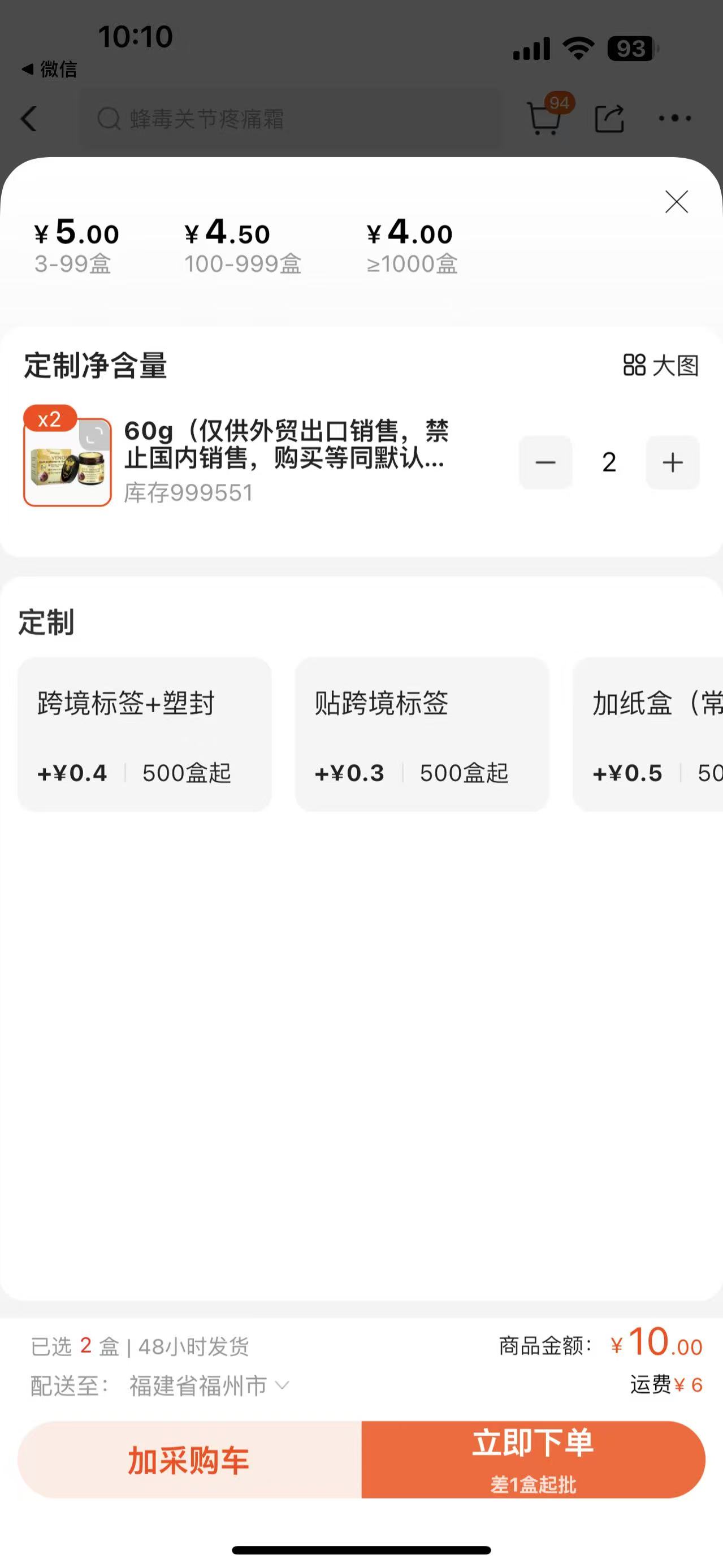
Task: Return to WeChat via 微信 link
Action: pos(50,70)
